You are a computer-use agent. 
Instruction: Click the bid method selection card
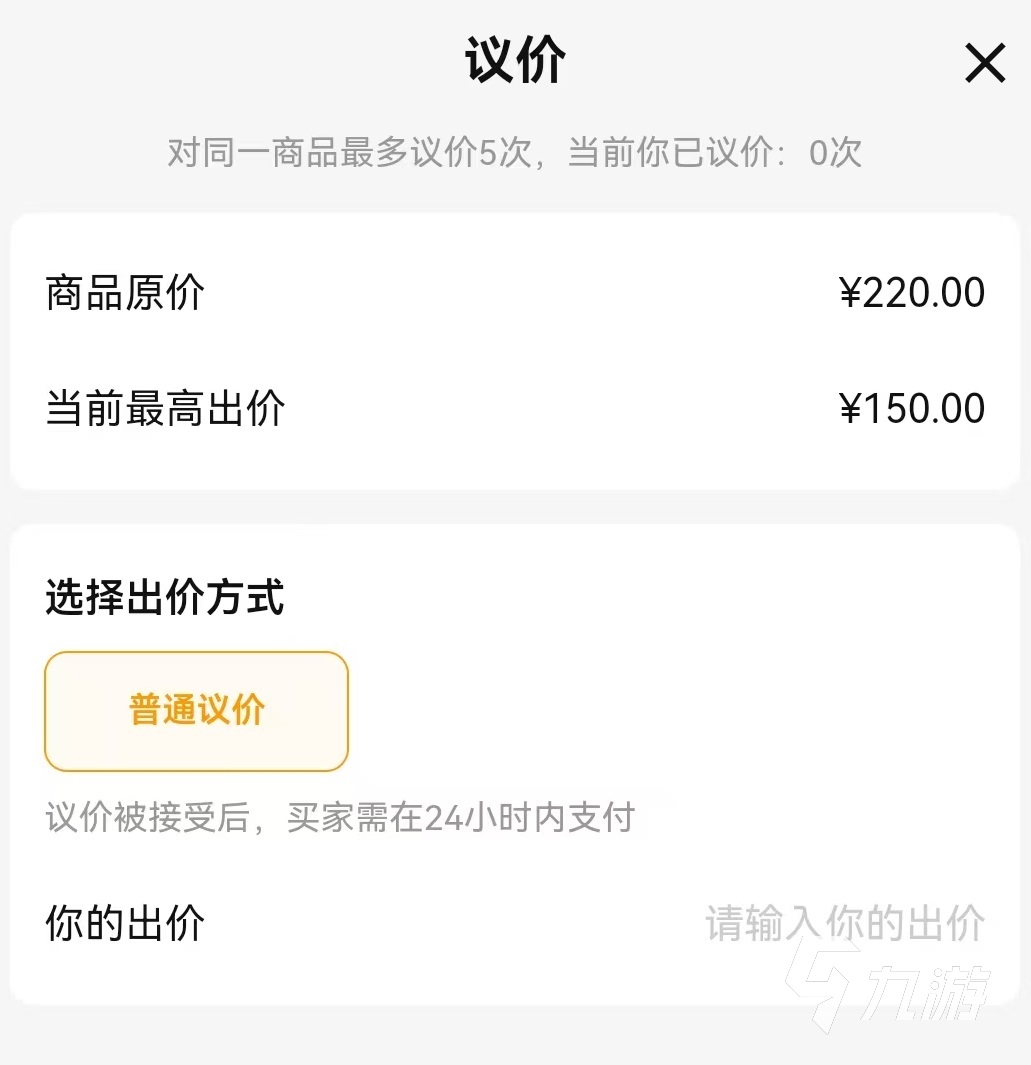(515, 760)
